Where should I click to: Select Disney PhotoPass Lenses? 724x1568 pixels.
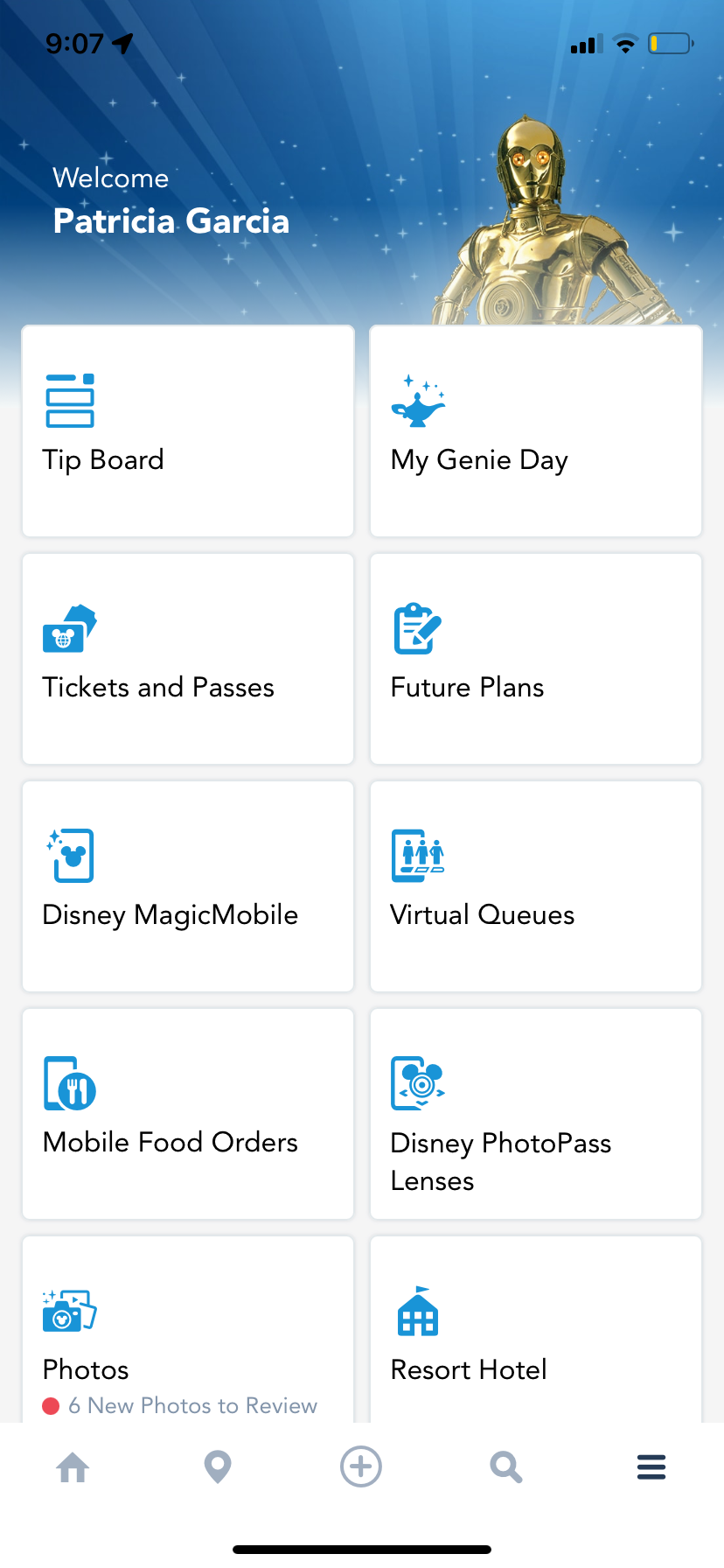pyautogui.click(x=536, y=1113)
